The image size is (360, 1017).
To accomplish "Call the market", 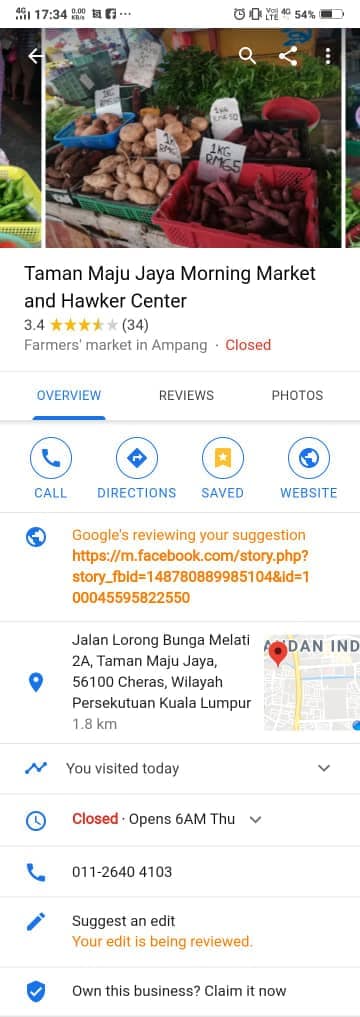I will tap(51, 468).
